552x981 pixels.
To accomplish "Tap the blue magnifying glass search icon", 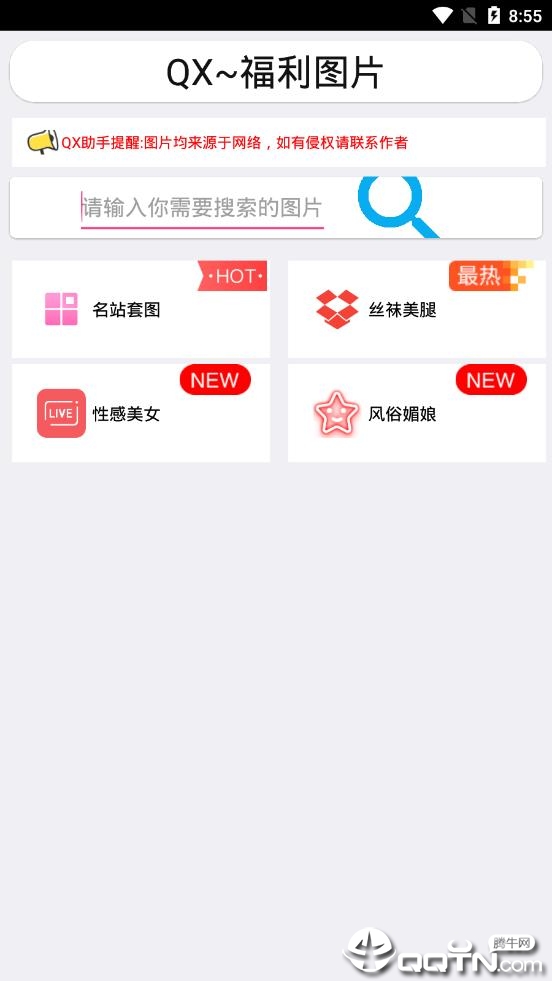I will [x=399, y=207].
